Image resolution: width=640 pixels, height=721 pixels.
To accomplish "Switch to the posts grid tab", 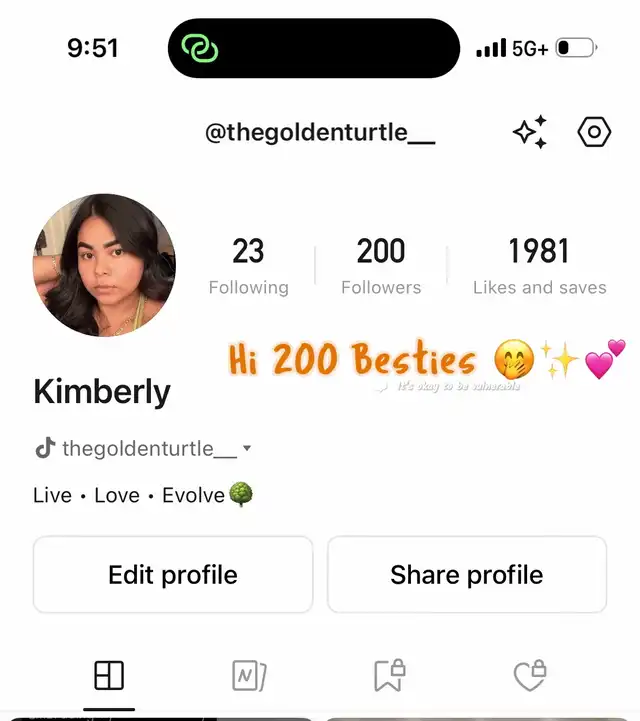I will [109, 677].
